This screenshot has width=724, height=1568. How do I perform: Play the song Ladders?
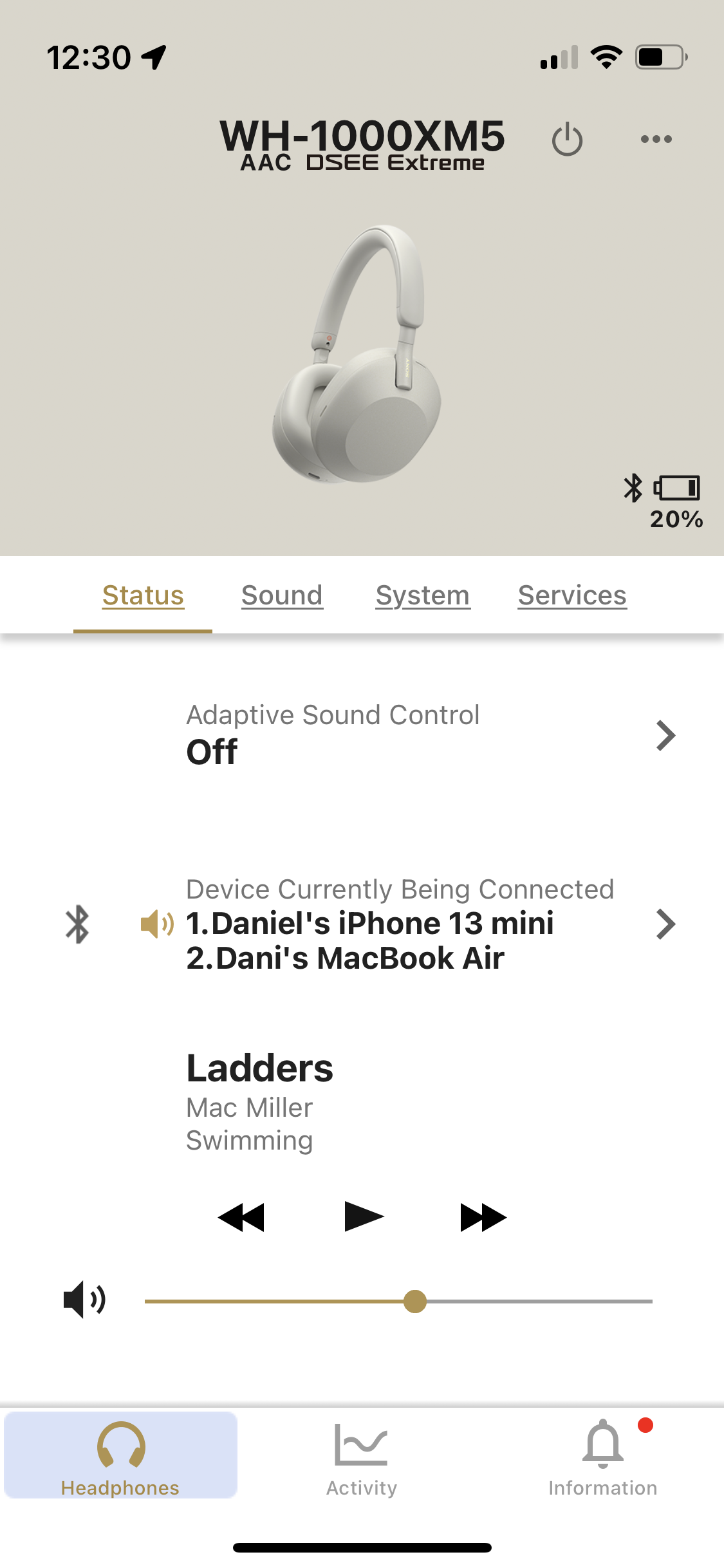click(364, 1217)
